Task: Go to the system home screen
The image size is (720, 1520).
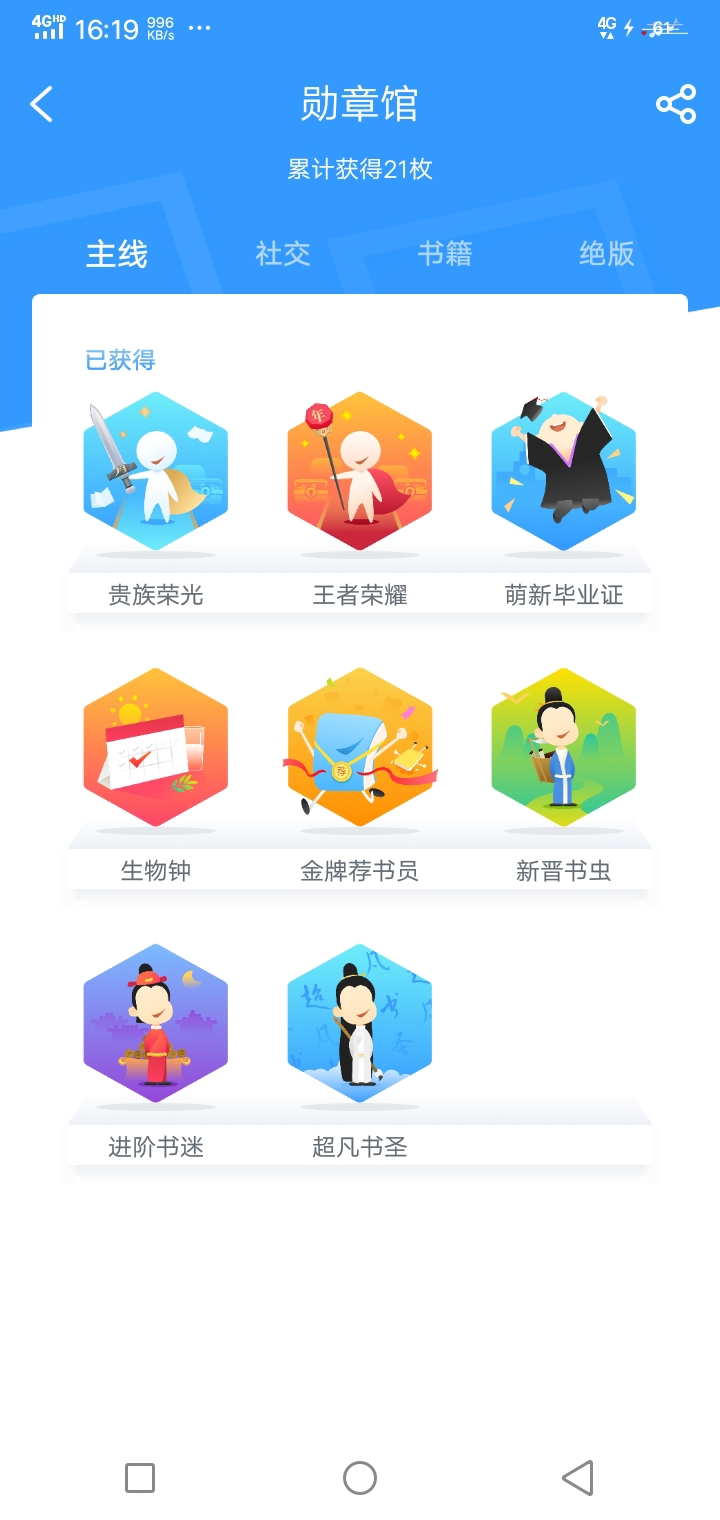Action: pyautogui.click(x=360, y=1478)
